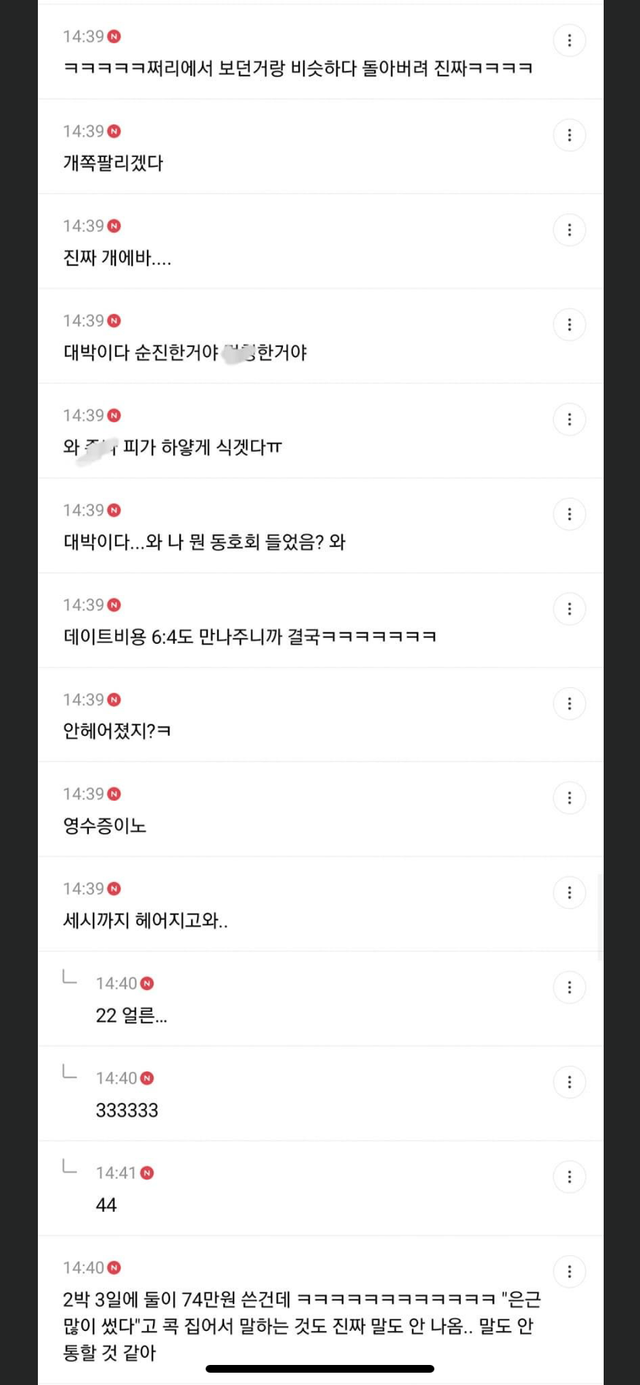640x1385 pixels.
Task: Open the menu for the 'ㅋㅋㅋㅋㅋ쩌리에서 보던거랑' comment
Action: (x=569, y=40)
